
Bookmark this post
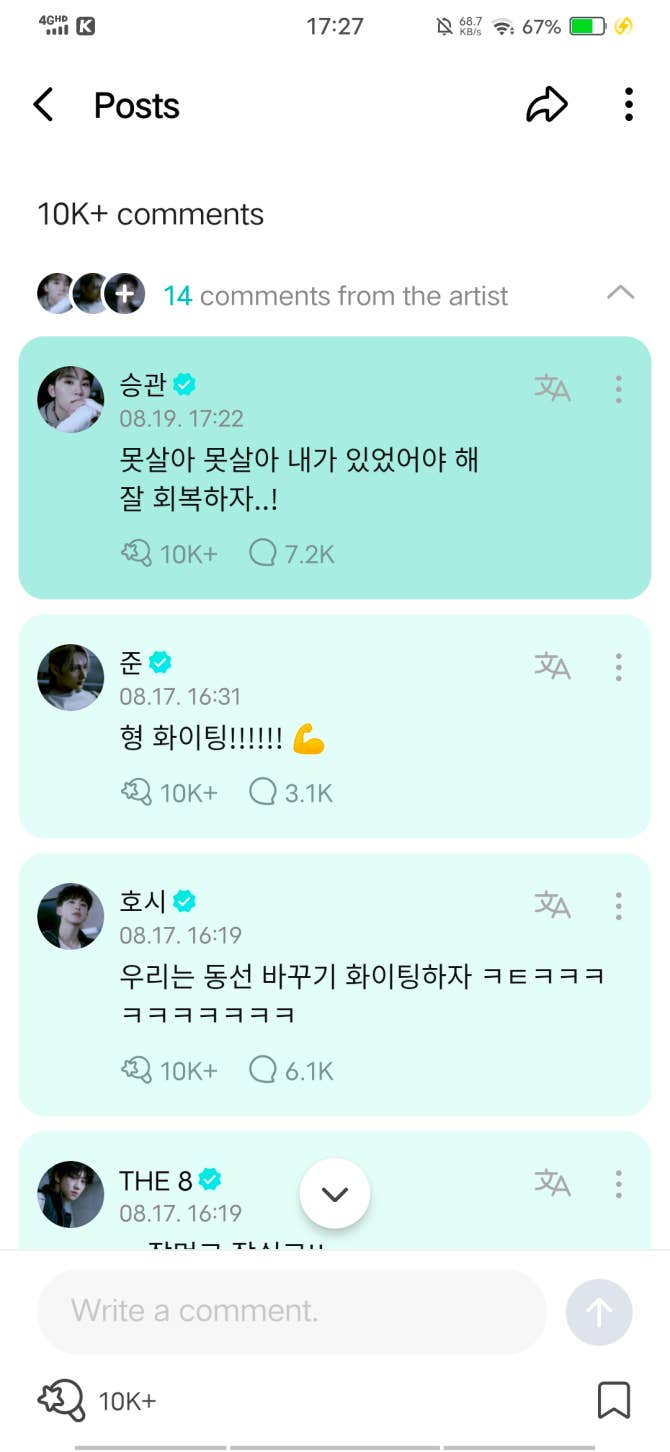(613, 1400)
